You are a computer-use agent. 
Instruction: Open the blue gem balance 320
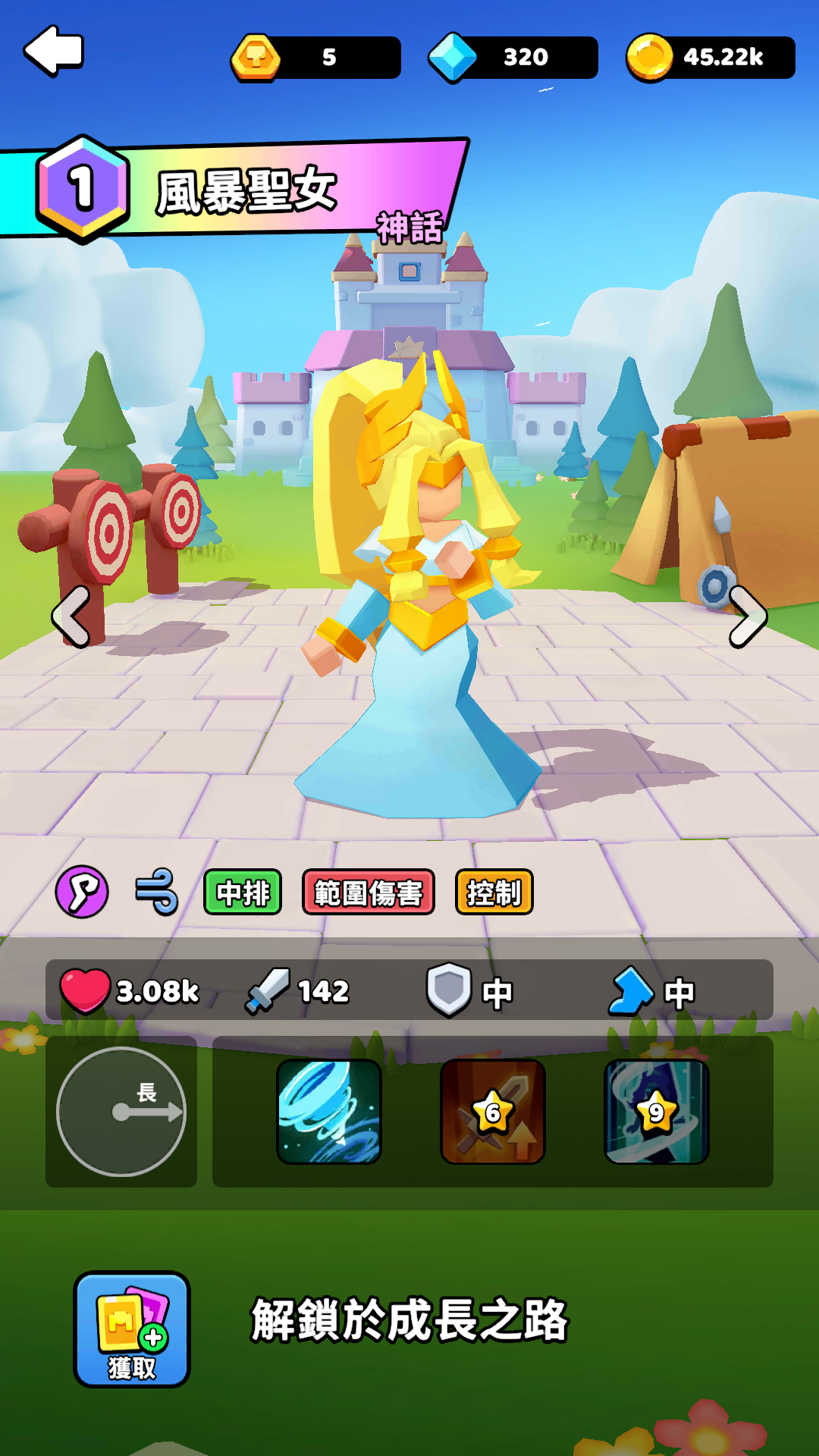(513, 58)
